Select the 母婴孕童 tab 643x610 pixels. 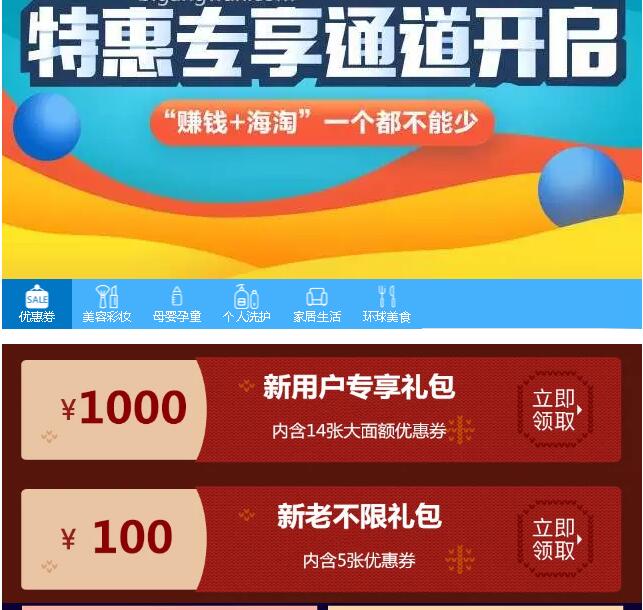(x=176, y=304)
